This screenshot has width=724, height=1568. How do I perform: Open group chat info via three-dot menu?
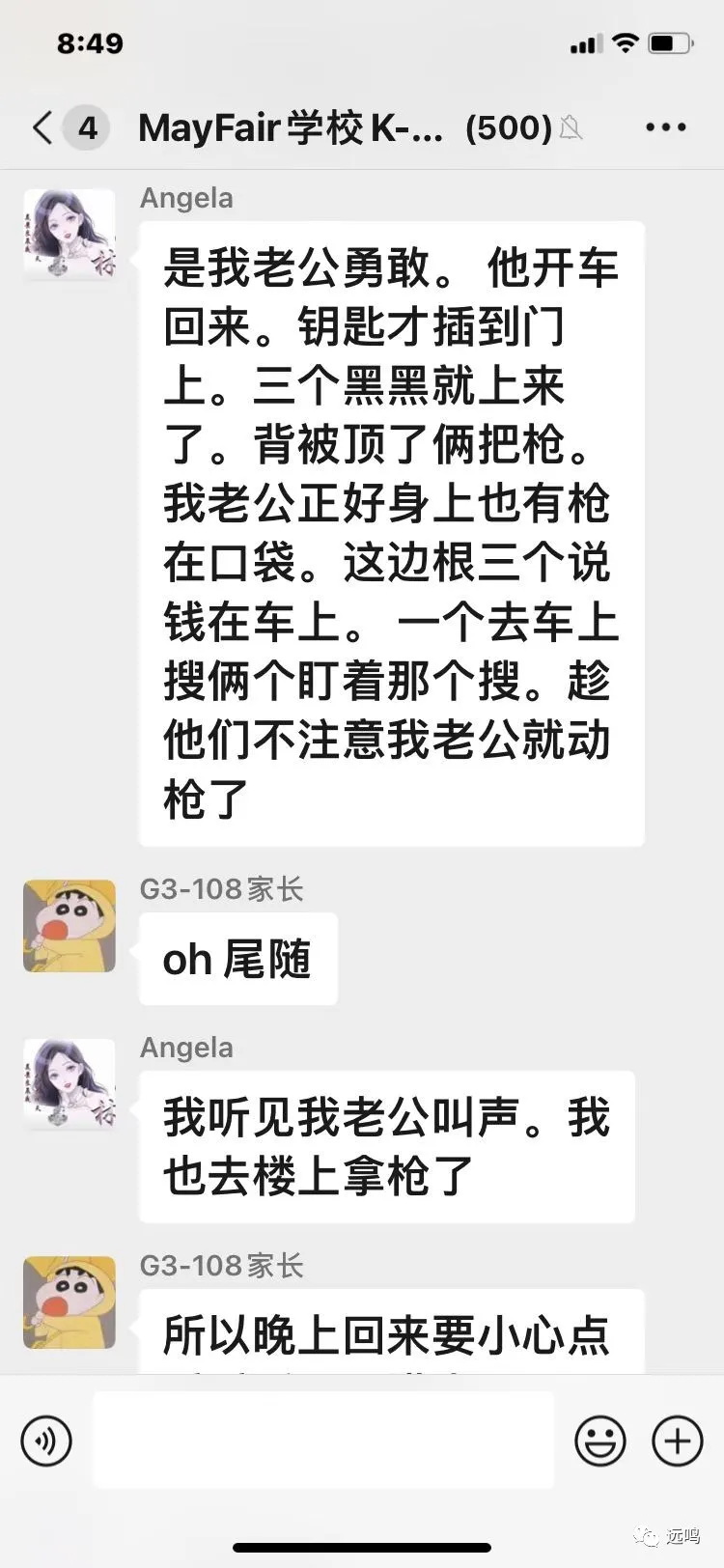pyautogui.click(x=665, y=127)
